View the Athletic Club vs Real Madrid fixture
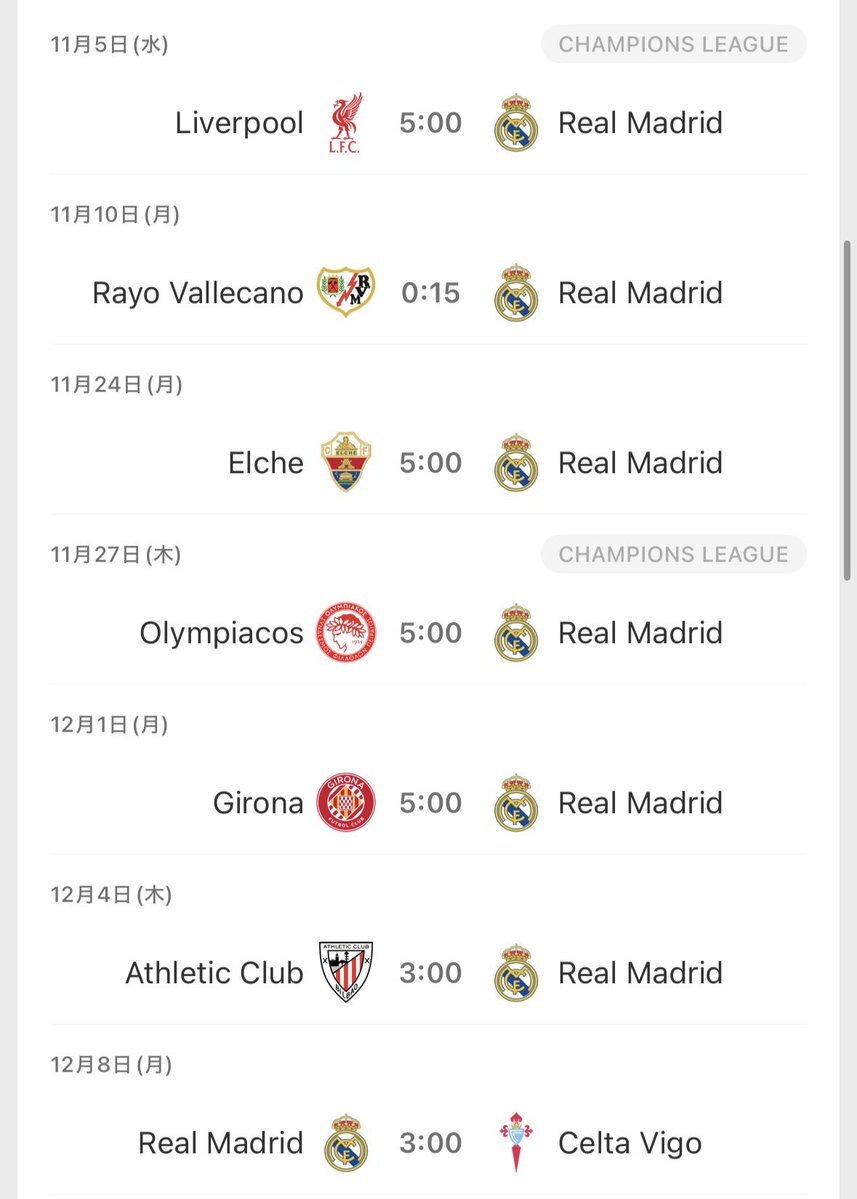This screenshot has width=857, height=1199. 430,973
